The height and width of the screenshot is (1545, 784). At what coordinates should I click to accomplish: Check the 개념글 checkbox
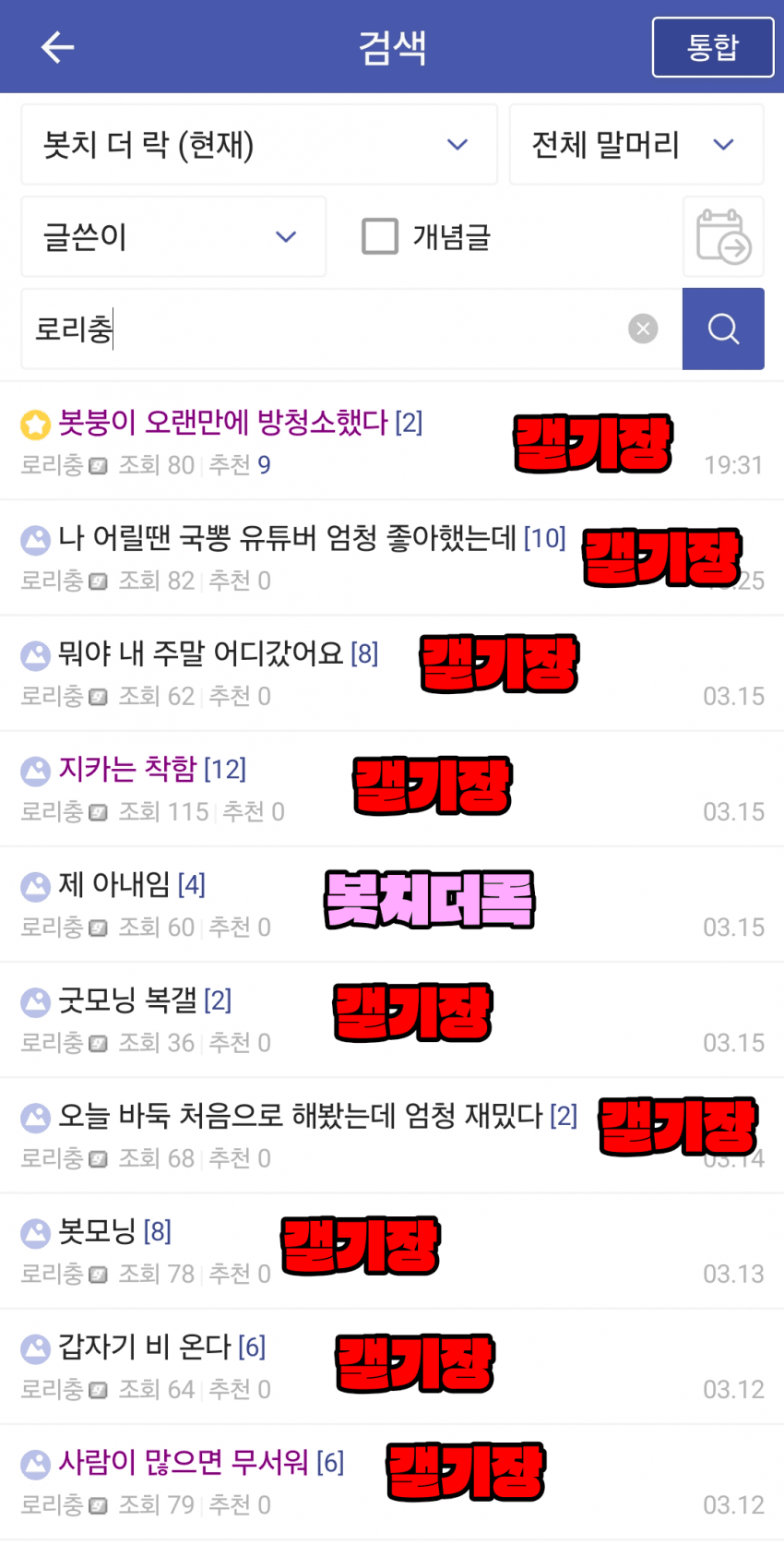click(380, 236)
